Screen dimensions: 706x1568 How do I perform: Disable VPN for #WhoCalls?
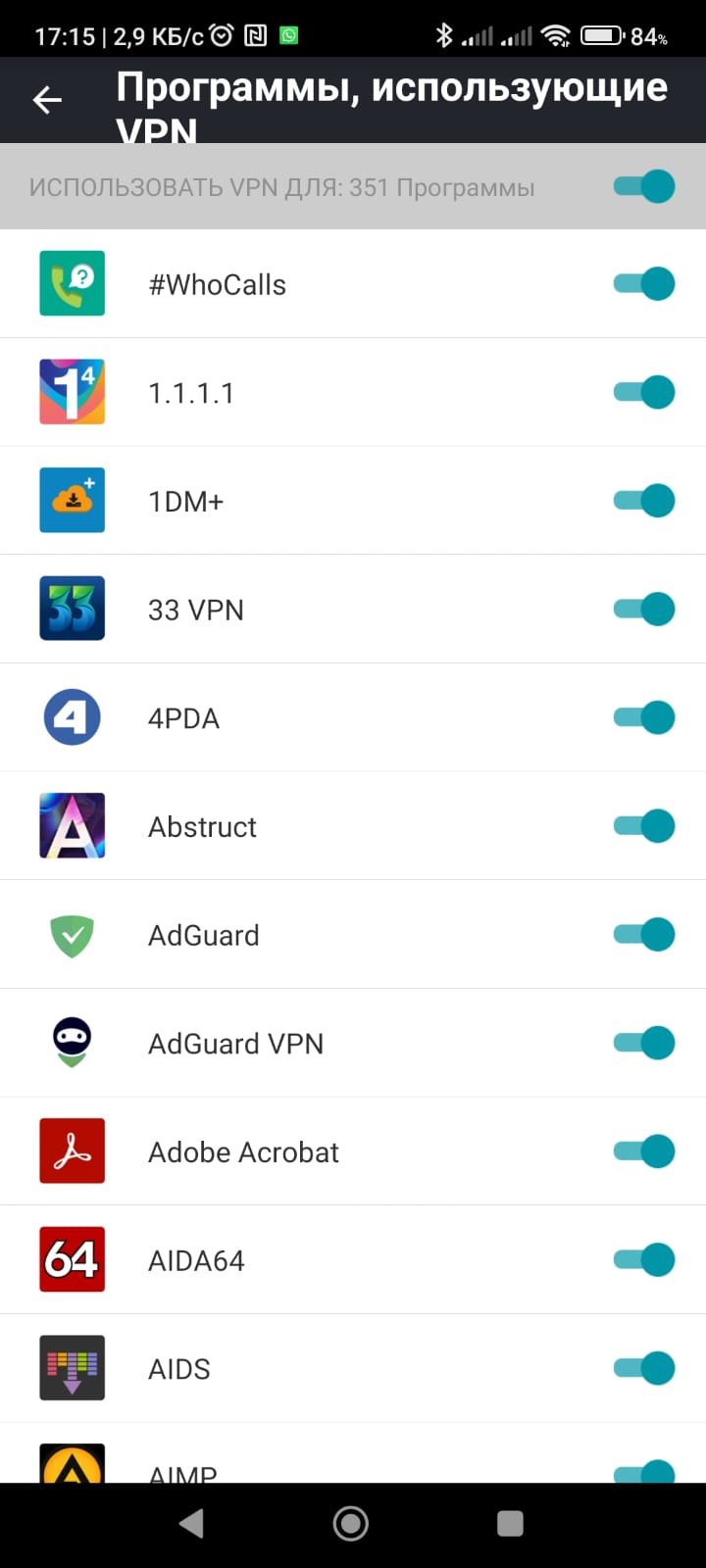coord(644,283)
